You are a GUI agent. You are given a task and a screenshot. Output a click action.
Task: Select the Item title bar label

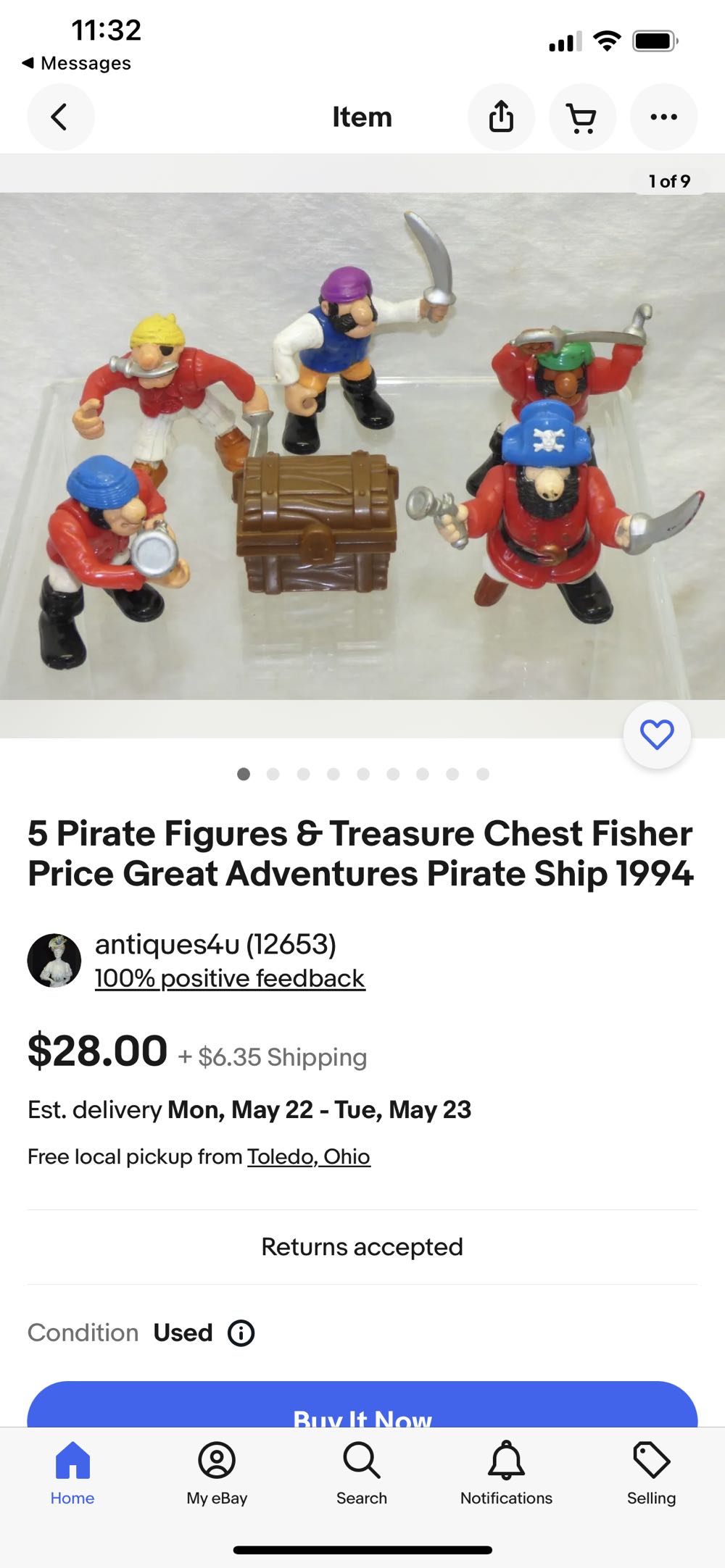[362, 116]
